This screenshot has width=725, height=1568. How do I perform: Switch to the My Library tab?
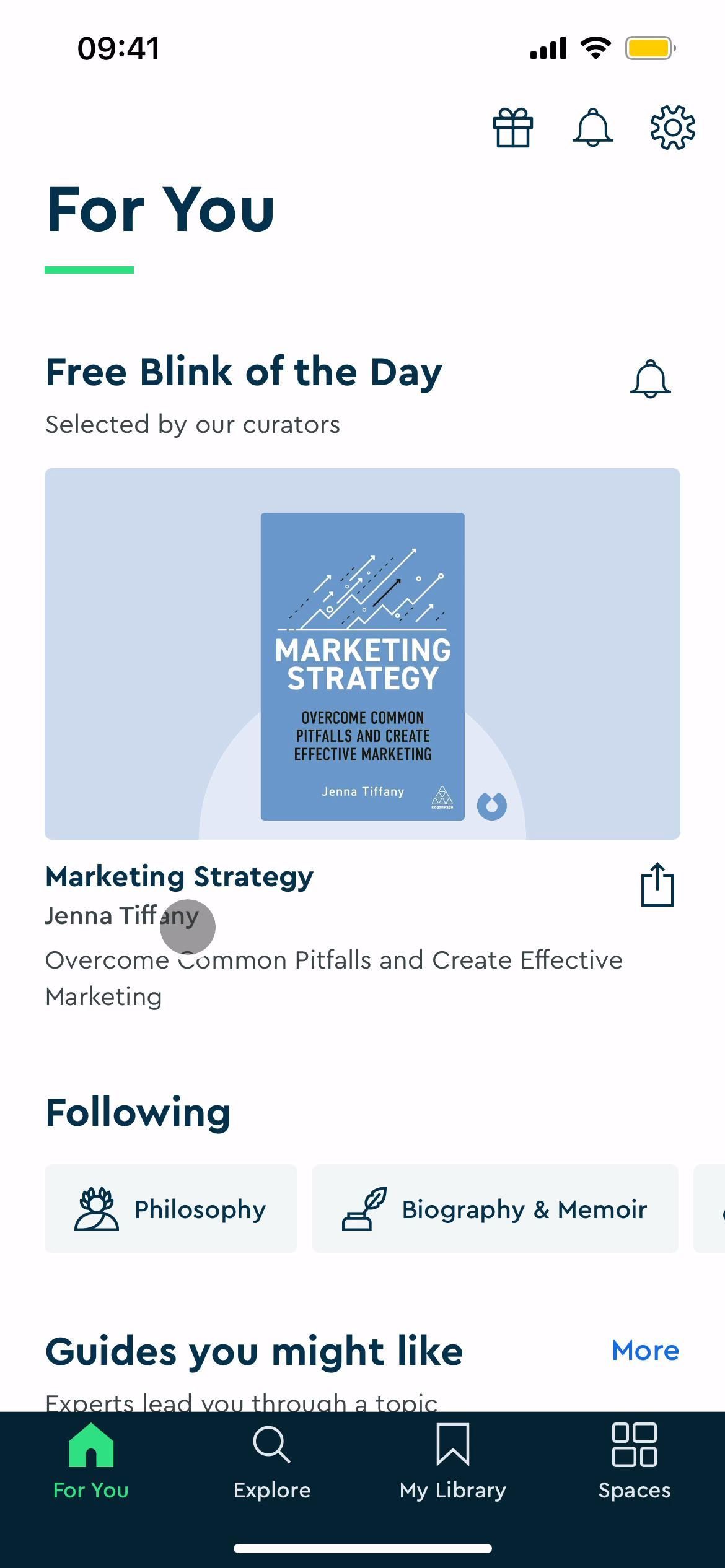(453, 1463)
